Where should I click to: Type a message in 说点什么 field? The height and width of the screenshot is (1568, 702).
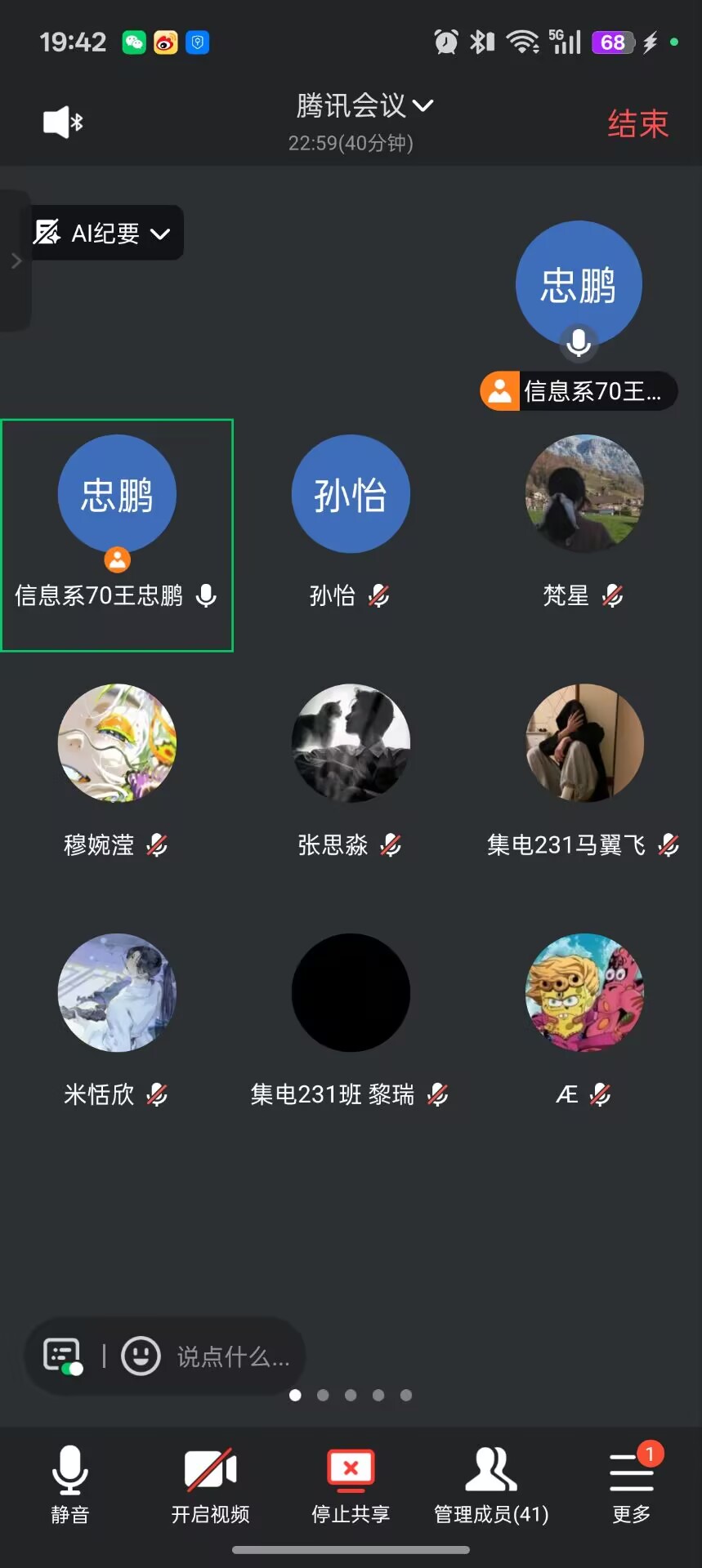point(233,1357)
